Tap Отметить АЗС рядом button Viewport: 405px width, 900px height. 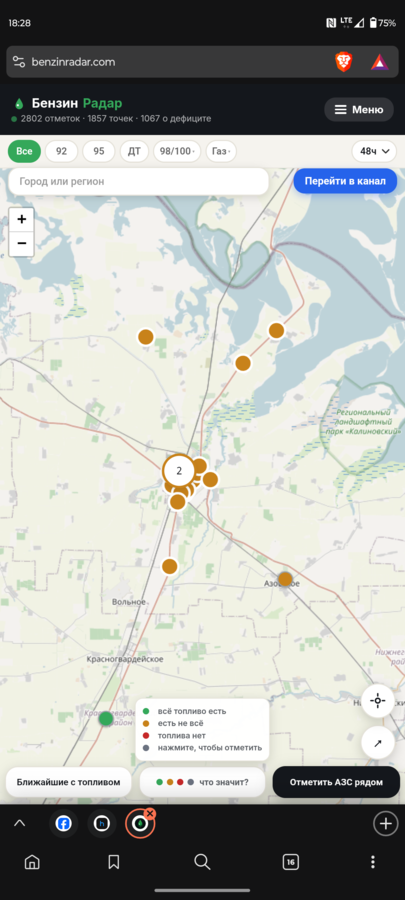tap(336, 782)
